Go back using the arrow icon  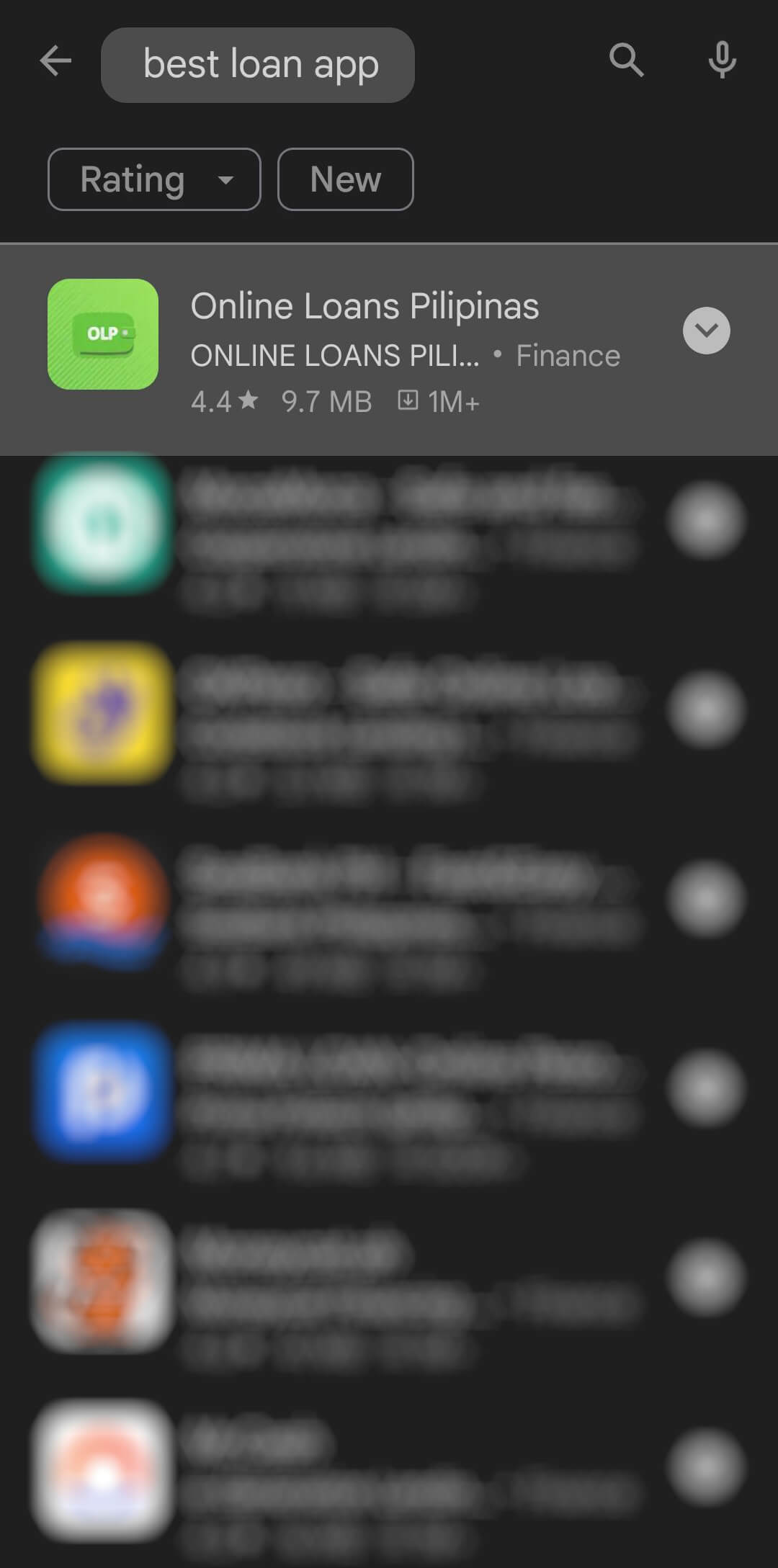click(x=55, y=61)
